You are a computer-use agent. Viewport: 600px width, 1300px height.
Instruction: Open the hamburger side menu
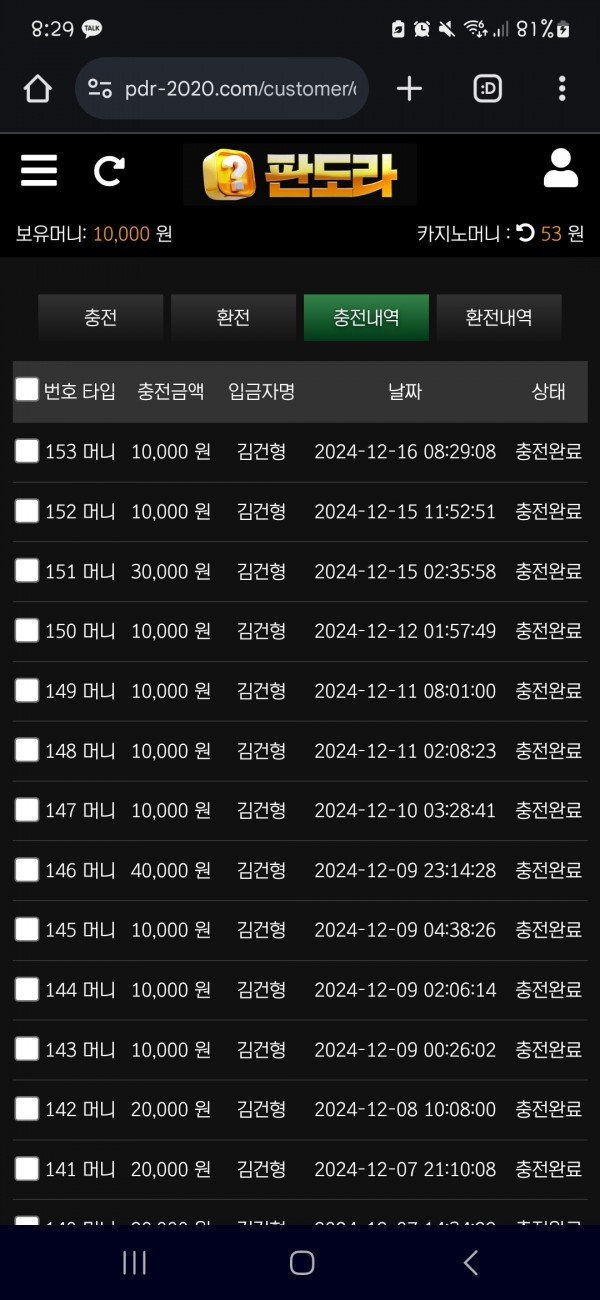coord(39,171)
